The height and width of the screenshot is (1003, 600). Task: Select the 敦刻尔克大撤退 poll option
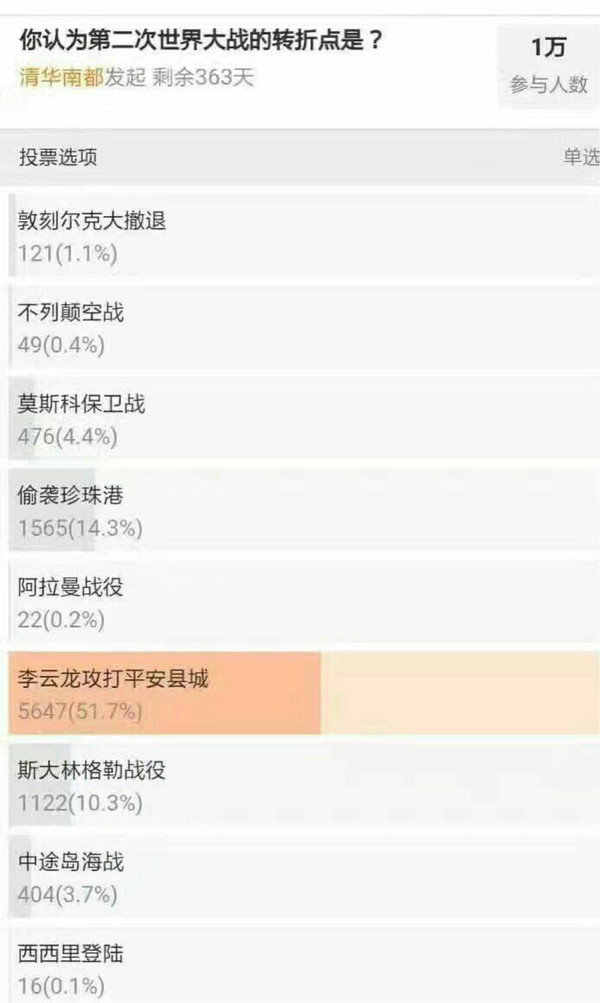click(x=304, y=236)
